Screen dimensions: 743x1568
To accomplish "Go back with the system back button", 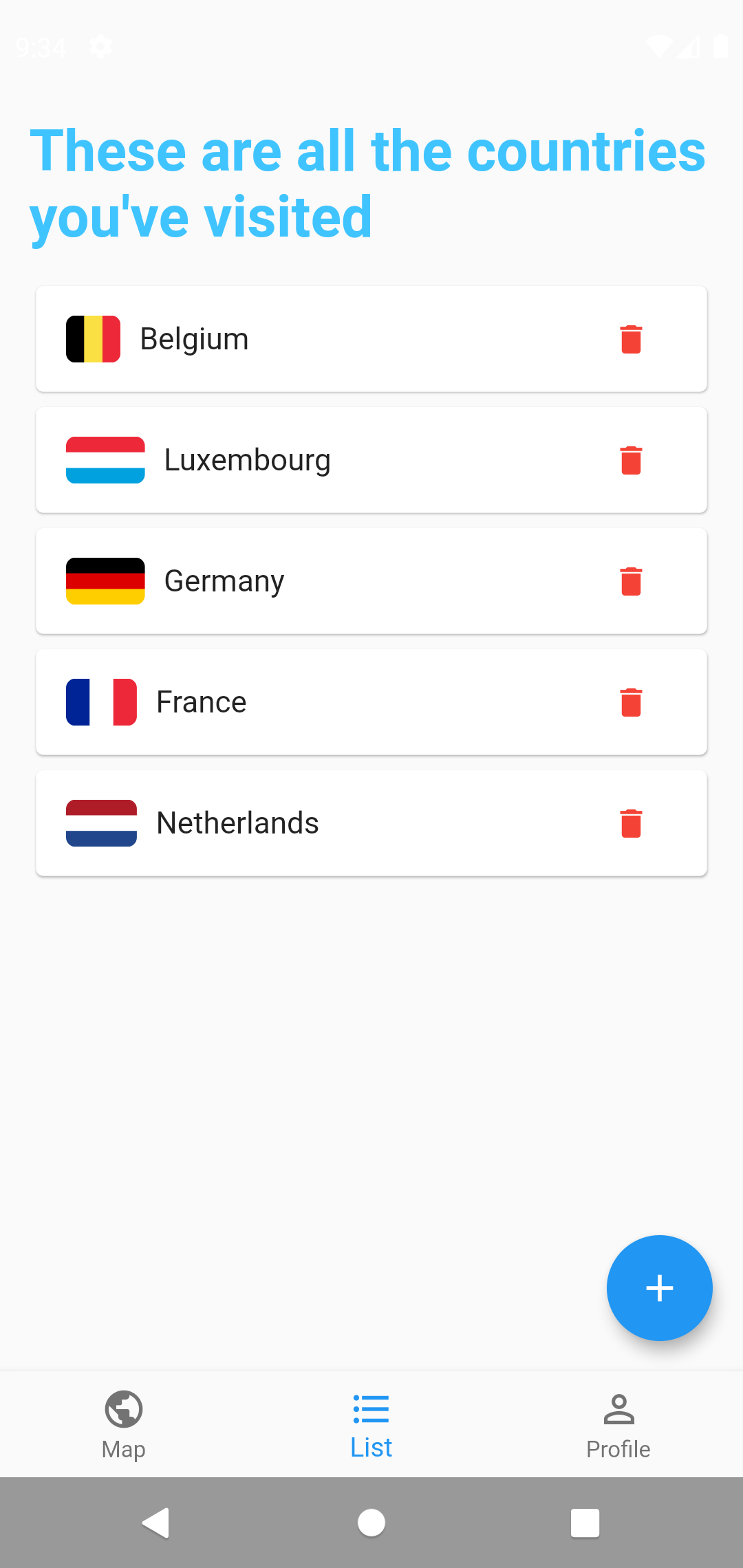I will 156,1523.
